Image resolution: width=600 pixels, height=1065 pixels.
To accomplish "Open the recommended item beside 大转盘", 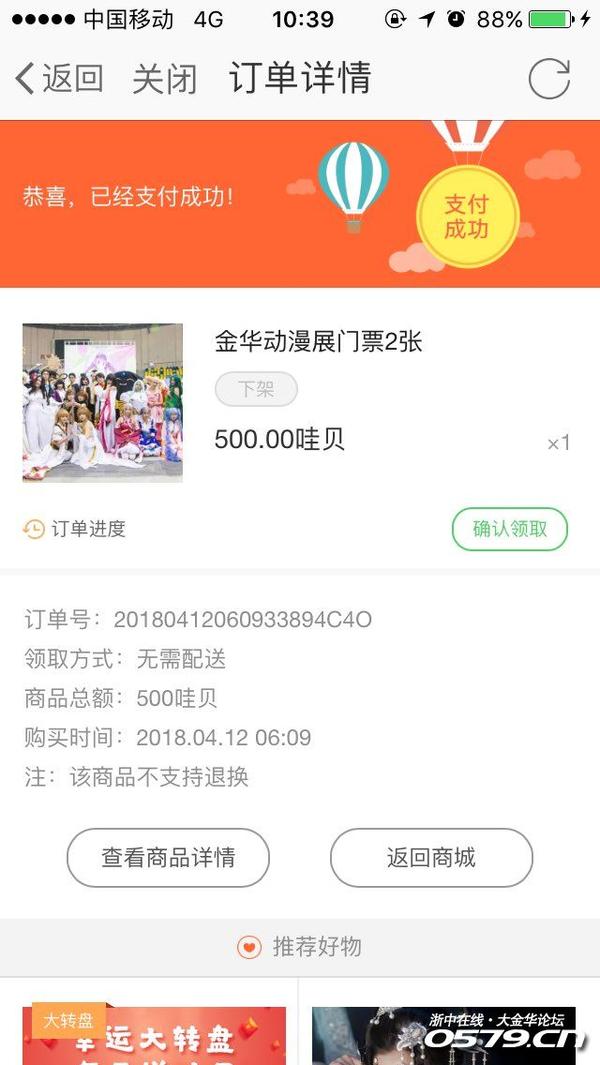I will coord(443,1035).
